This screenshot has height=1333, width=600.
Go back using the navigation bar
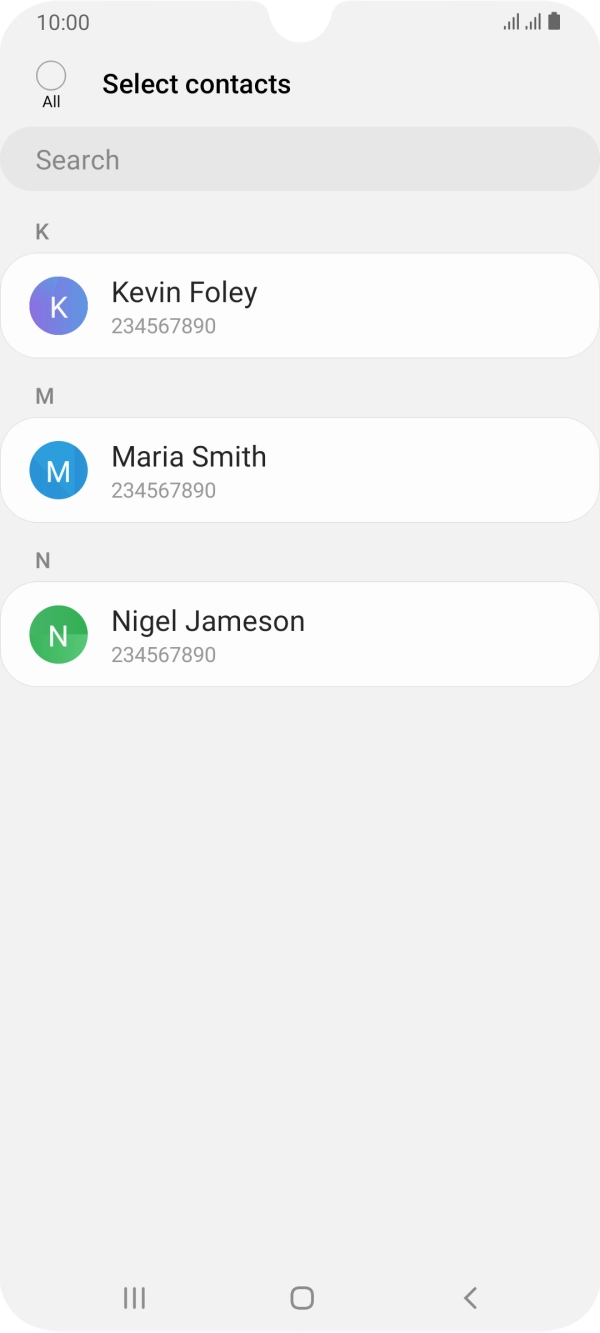click(x=470, y=1298)
